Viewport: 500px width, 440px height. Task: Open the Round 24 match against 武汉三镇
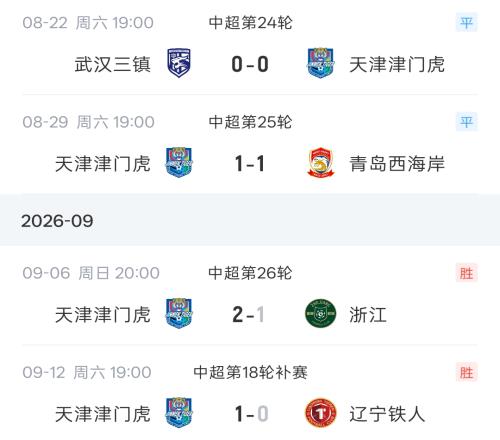point(250,47)
